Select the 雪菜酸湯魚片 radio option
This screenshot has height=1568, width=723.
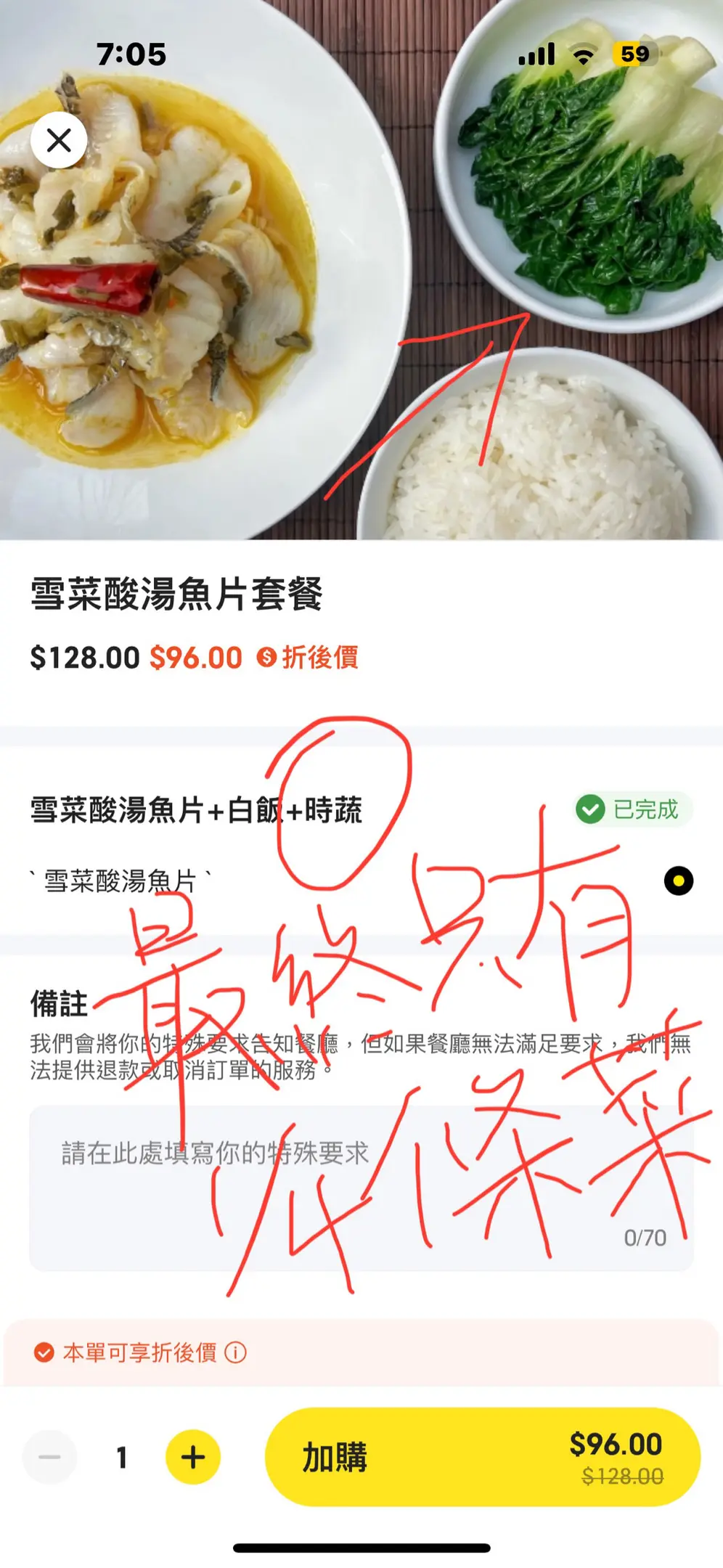pyautogui.click(x=678, y=881)
